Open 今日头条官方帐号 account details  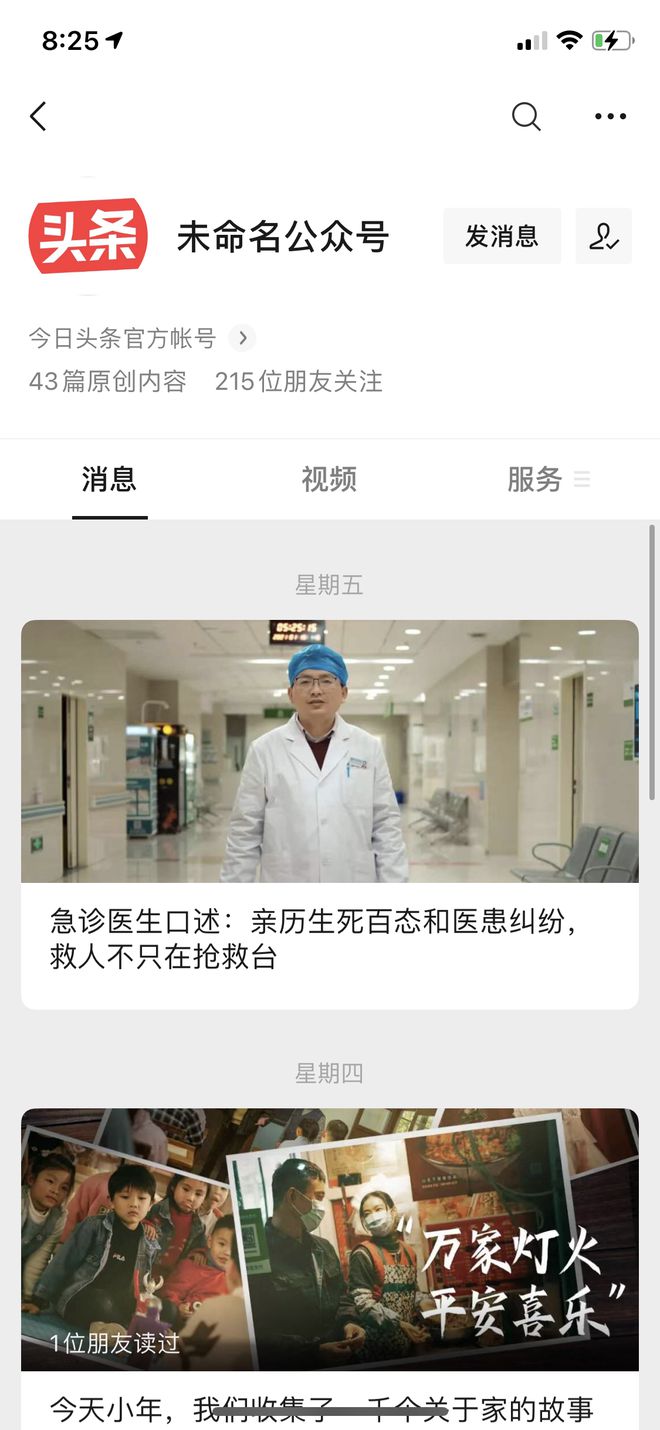pyautogui.click(x=140, y=338)
